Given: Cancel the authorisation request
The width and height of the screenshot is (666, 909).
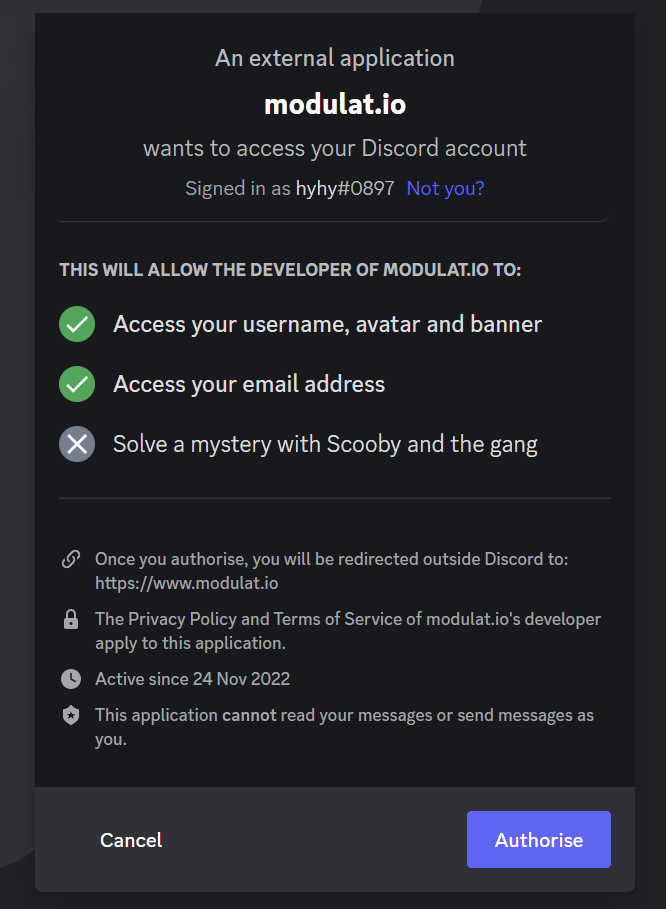Looking at the screenshot, I should click(x=131, y=840).
